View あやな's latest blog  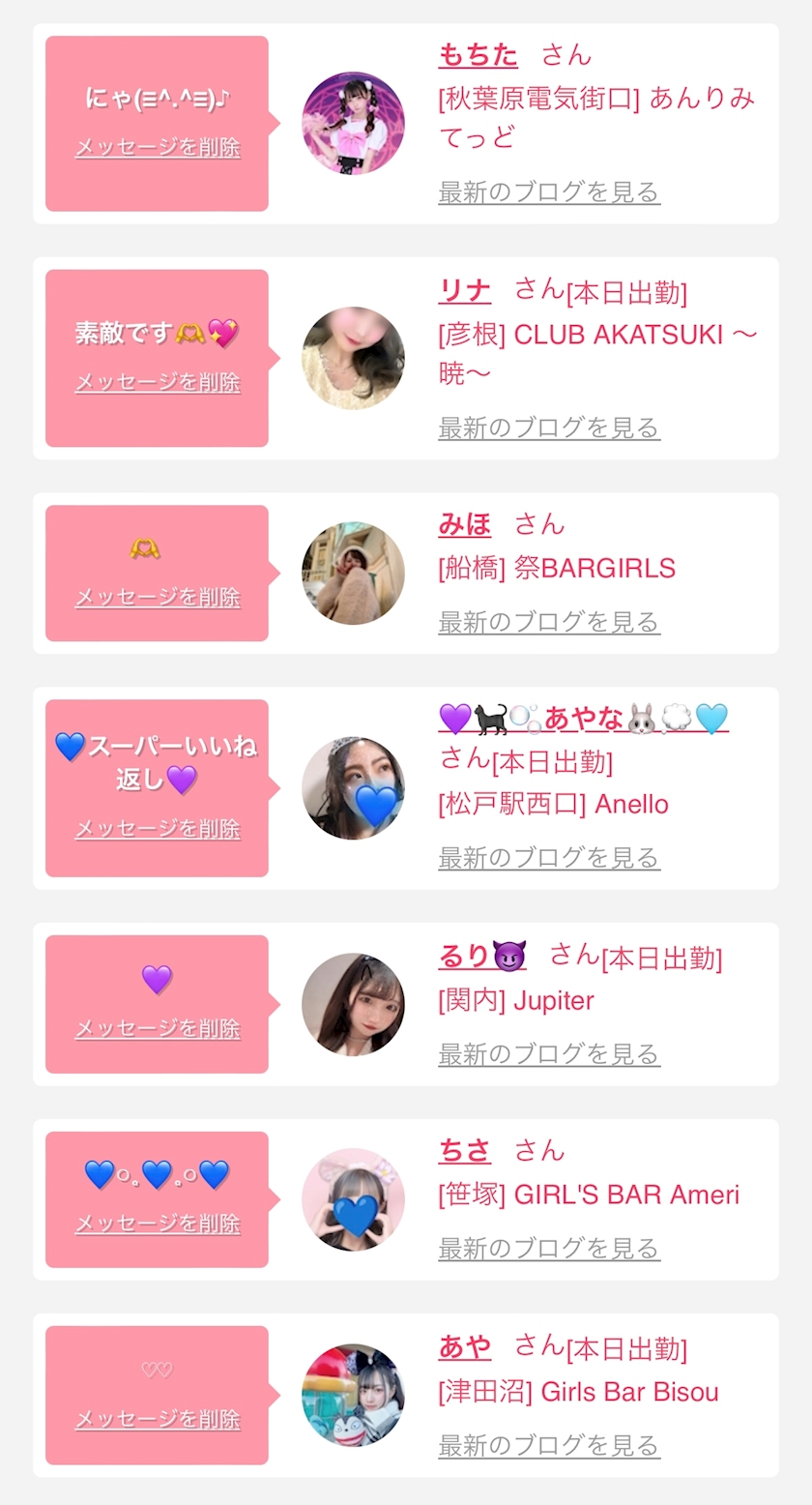548,857
